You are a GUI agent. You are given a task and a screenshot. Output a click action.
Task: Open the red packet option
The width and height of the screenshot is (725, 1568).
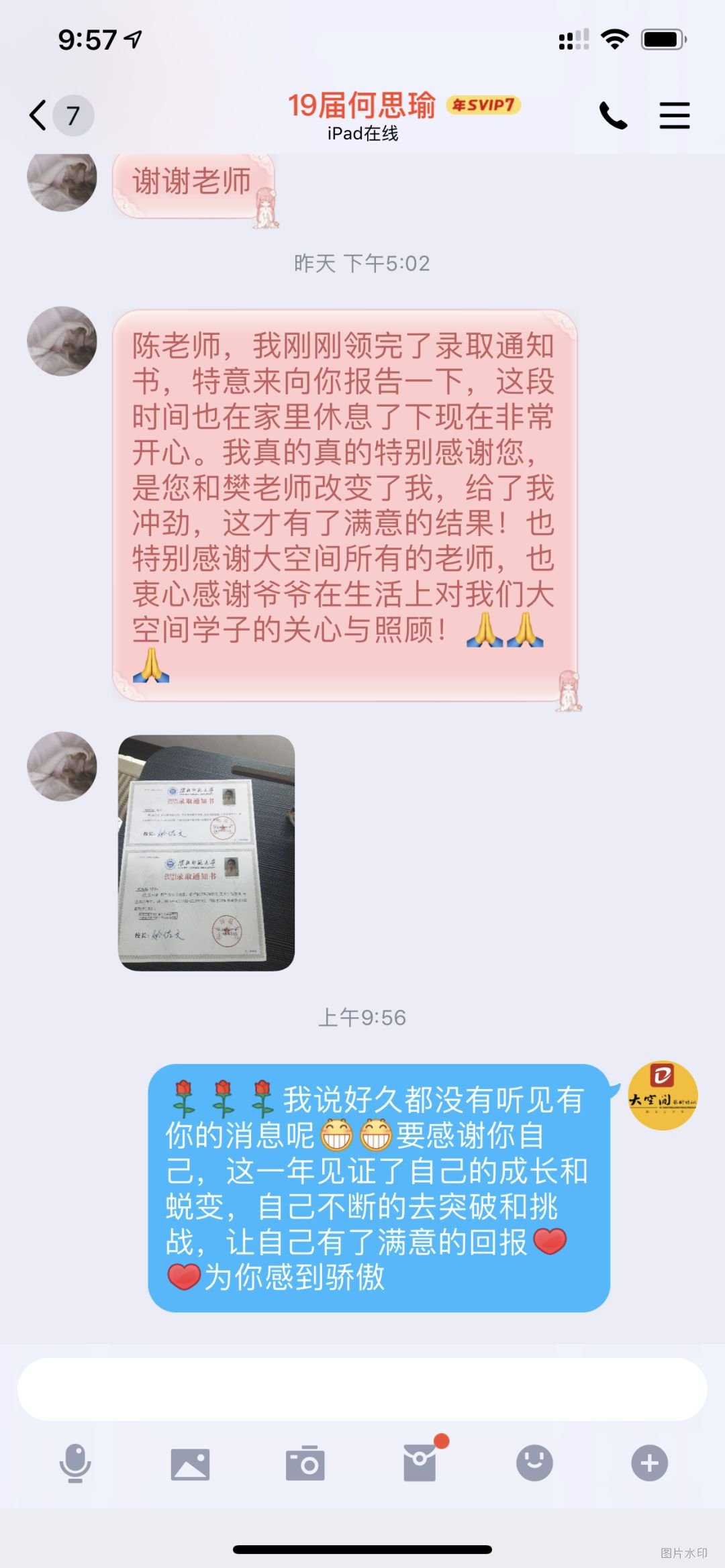[420, 1463]
